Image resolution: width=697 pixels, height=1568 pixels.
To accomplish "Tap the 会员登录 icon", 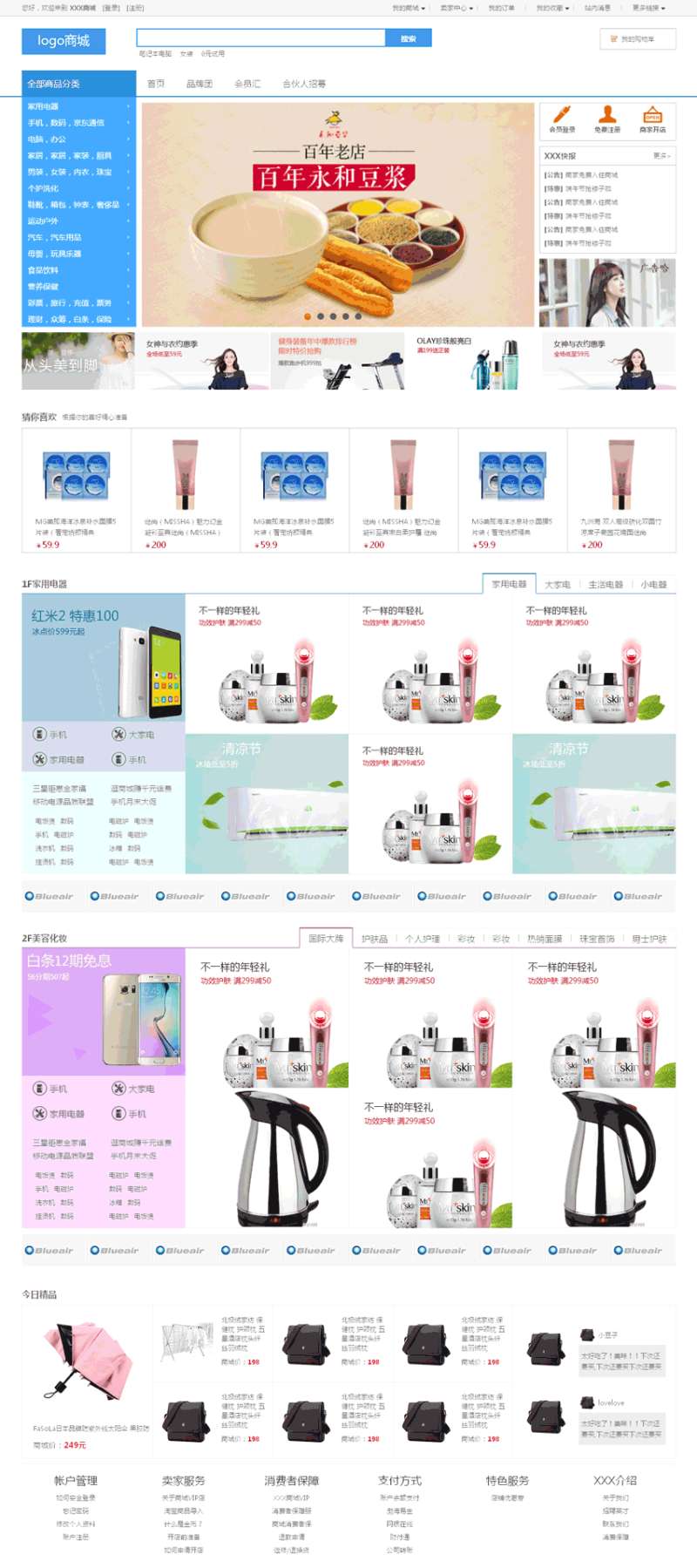I will tap(562, 119).
